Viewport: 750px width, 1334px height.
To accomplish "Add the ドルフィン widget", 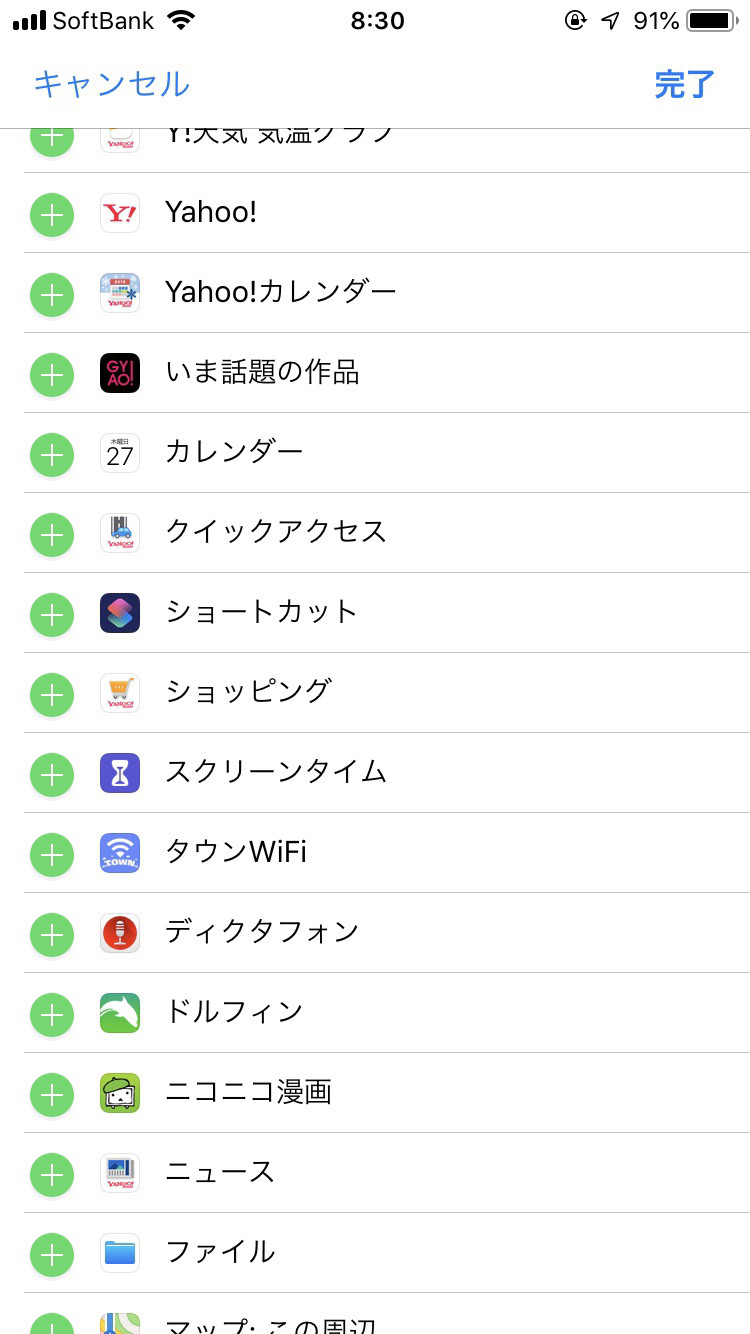I will pyautogui.click(x=52, y=1013).
